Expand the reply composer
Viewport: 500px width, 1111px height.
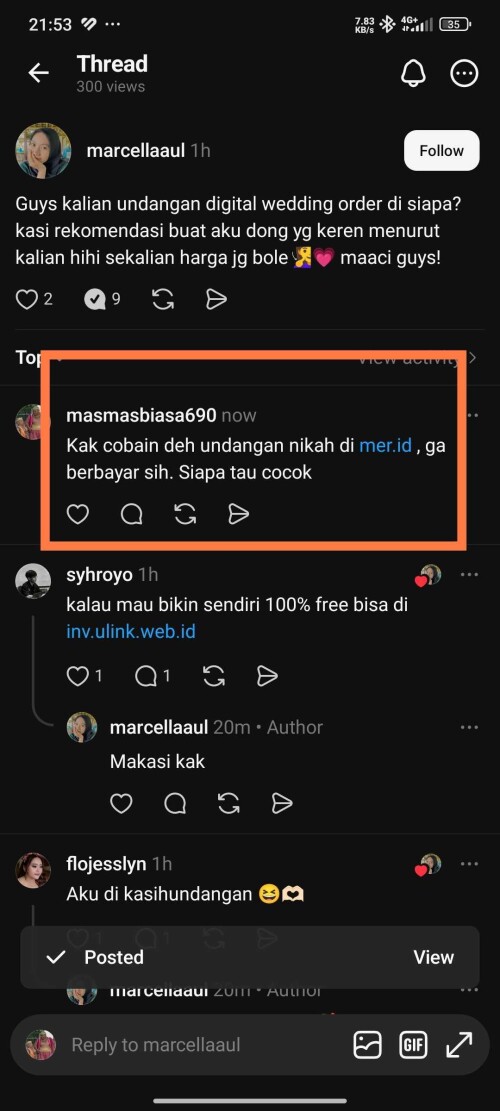point(459,1044)
